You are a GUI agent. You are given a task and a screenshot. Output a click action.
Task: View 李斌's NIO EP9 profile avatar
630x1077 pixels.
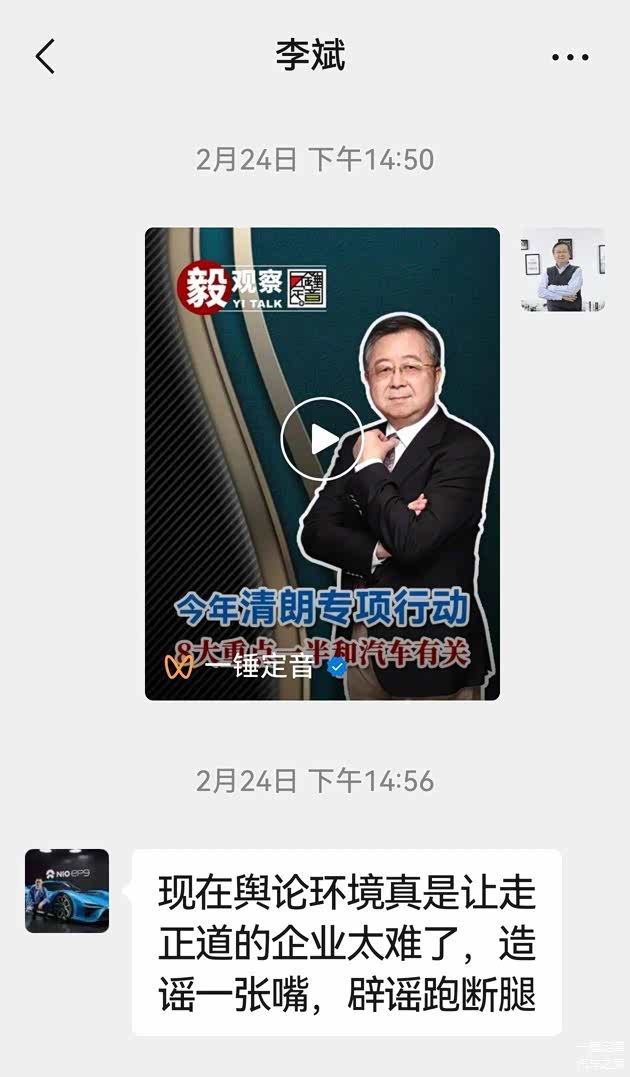[x=67, y=891]
